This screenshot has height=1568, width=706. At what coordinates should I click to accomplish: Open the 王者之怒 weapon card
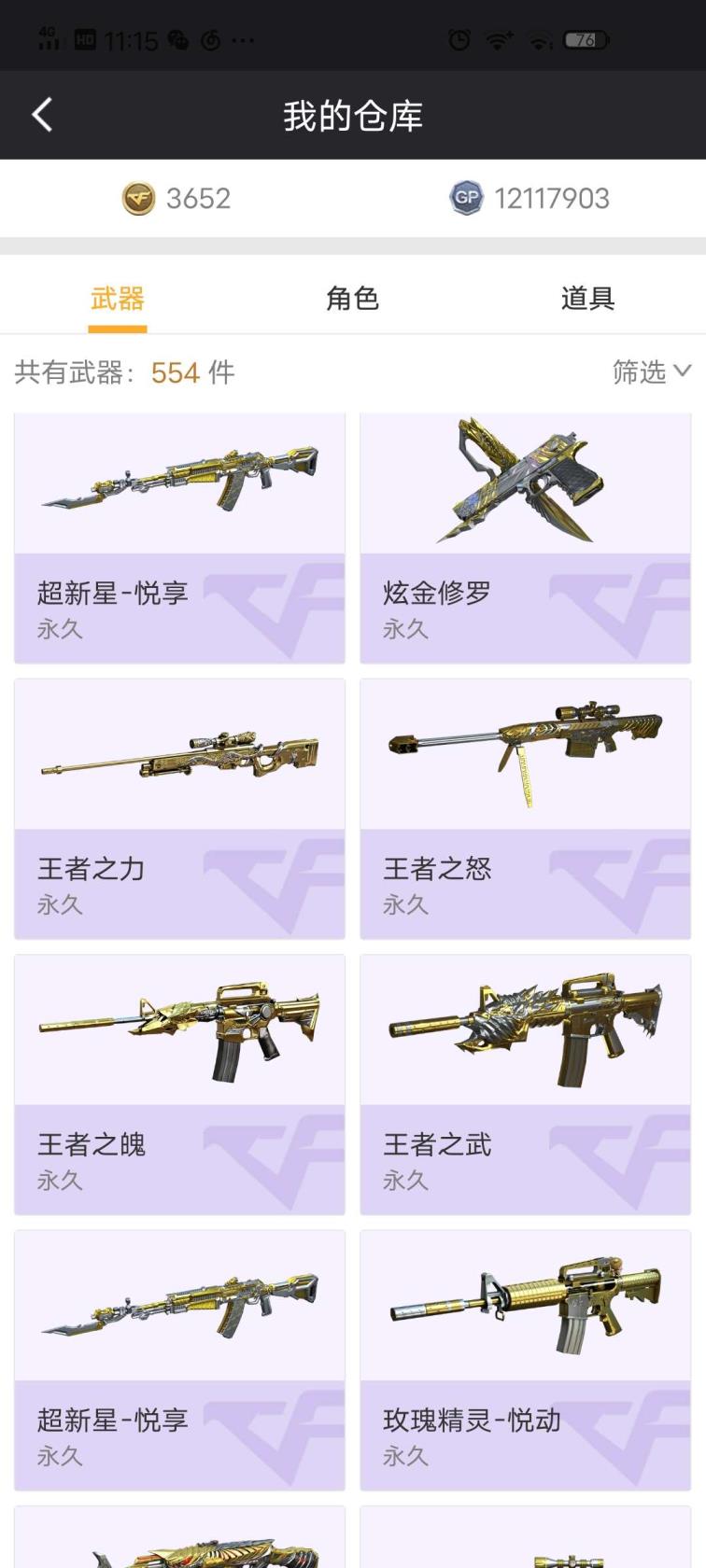[x=525, y=808]
